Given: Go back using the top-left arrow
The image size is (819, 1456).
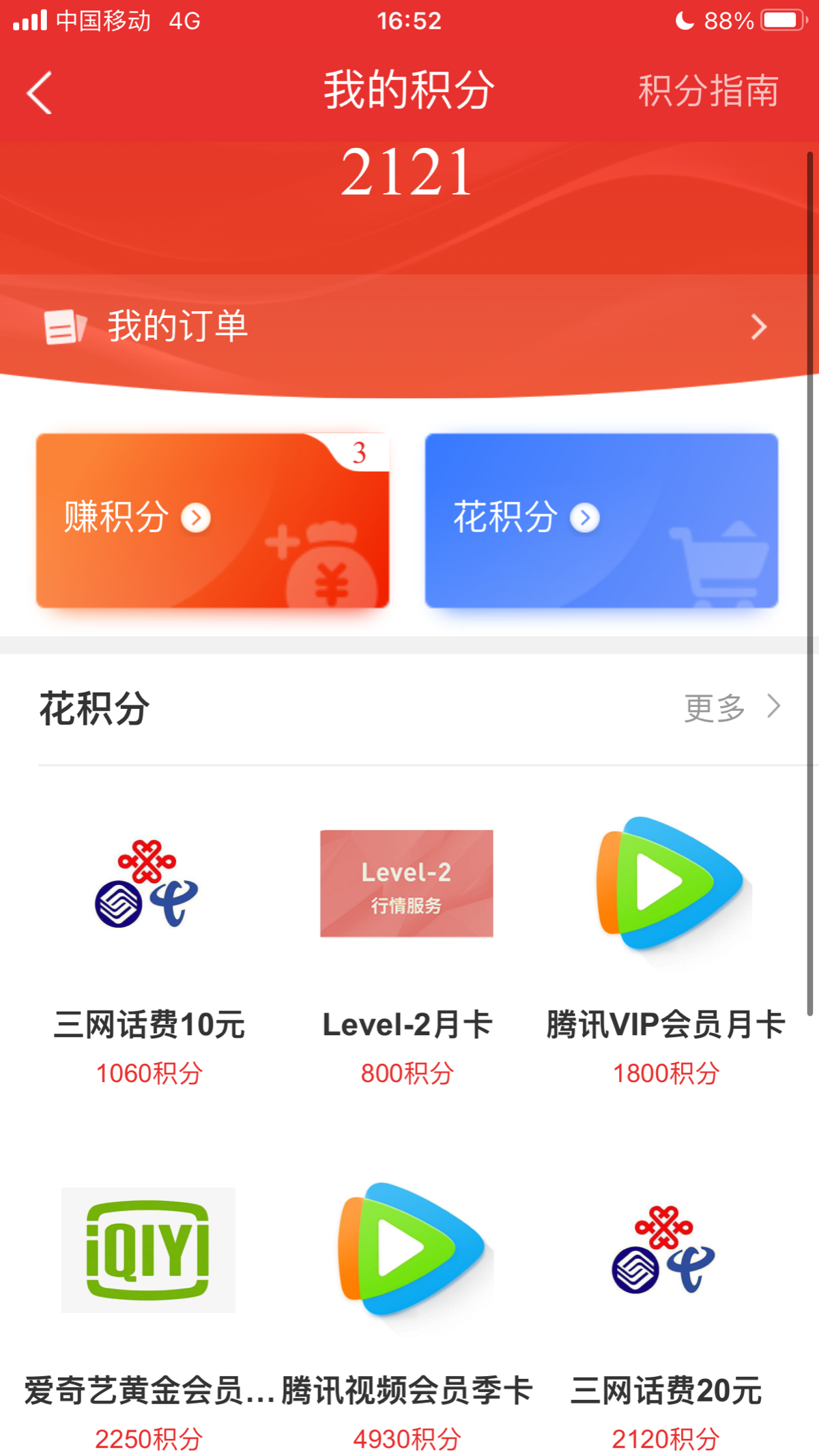Looking at the screenshot, I should pos(40,93).
